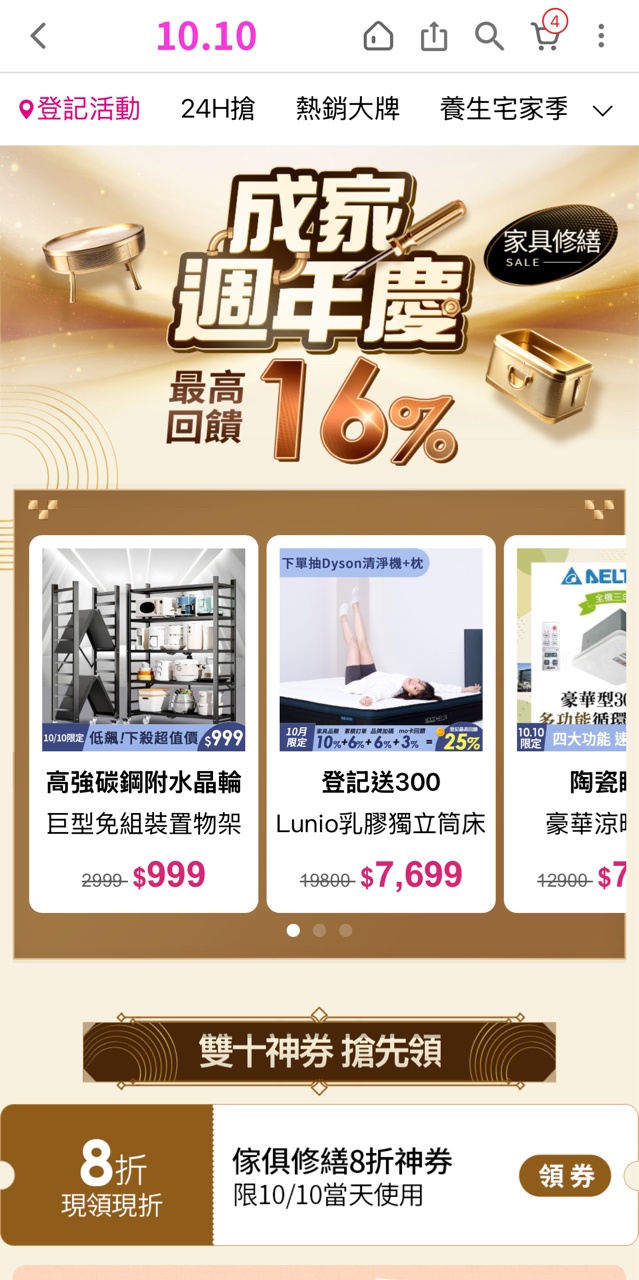Open the 豪華型 Delta fan product card
Screen dimensions: 639x1280
[x=571, y=724]
